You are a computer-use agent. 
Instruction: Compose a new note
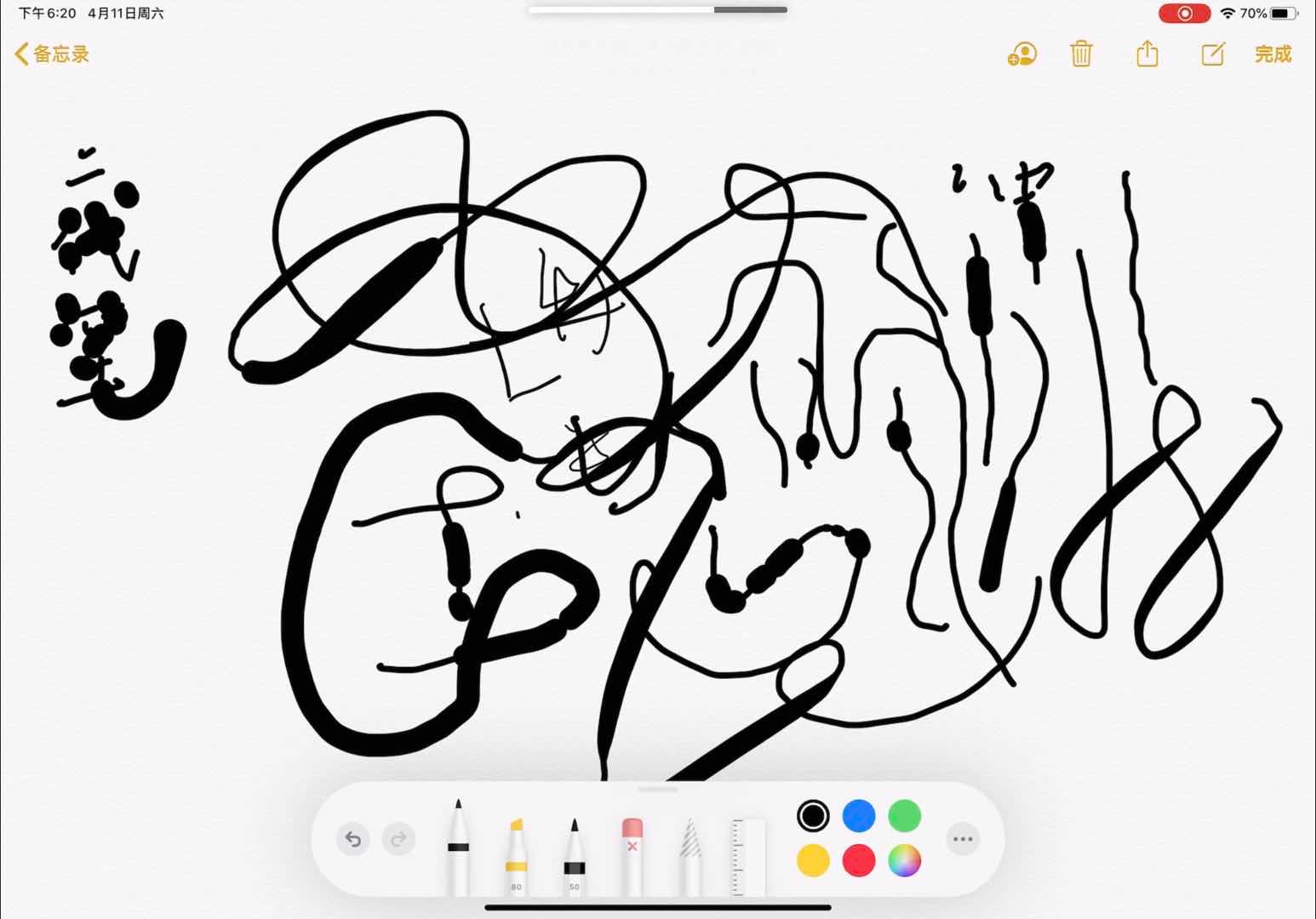[1212, 54]
